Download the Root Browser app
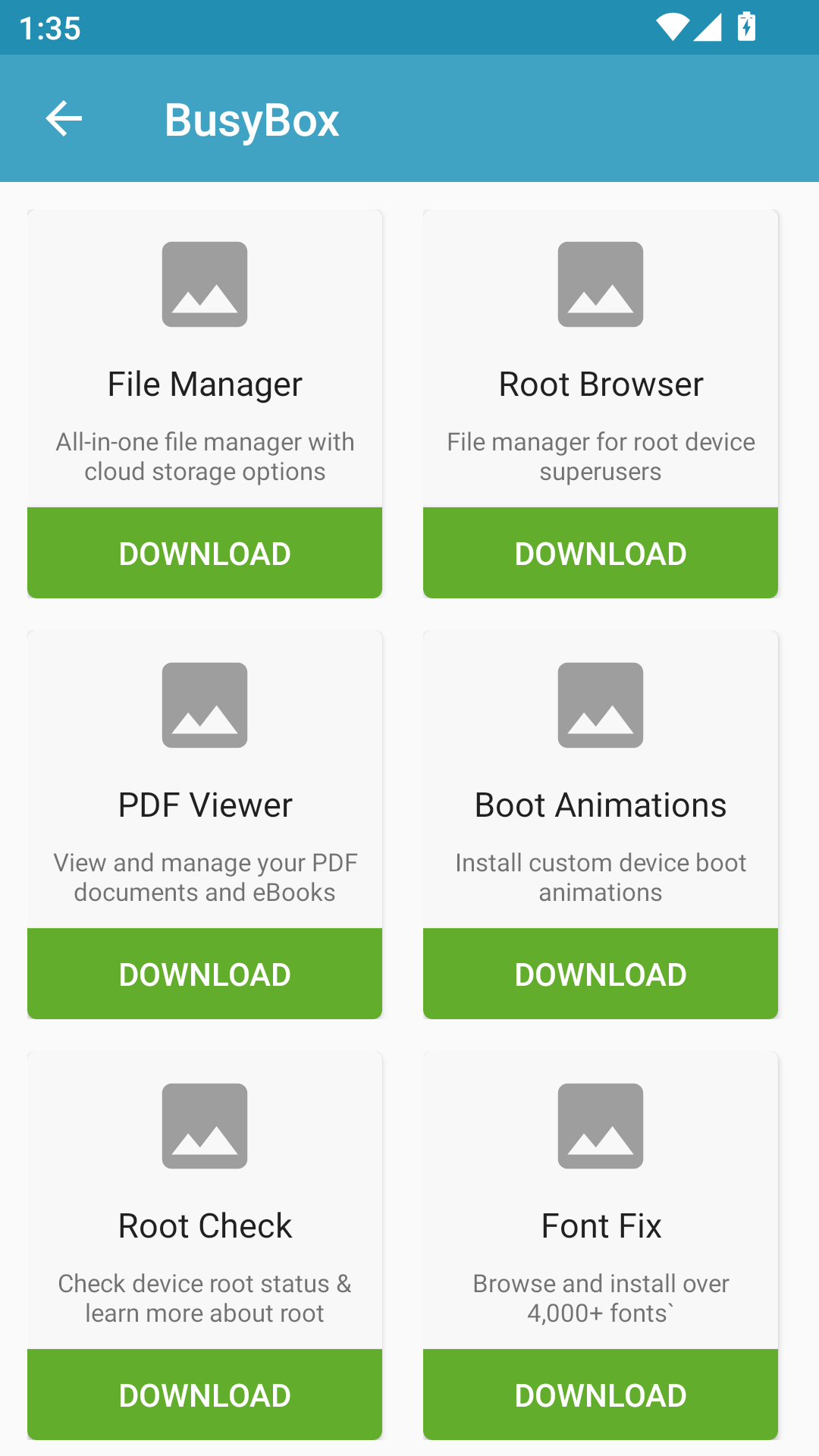 coord(600,553)
